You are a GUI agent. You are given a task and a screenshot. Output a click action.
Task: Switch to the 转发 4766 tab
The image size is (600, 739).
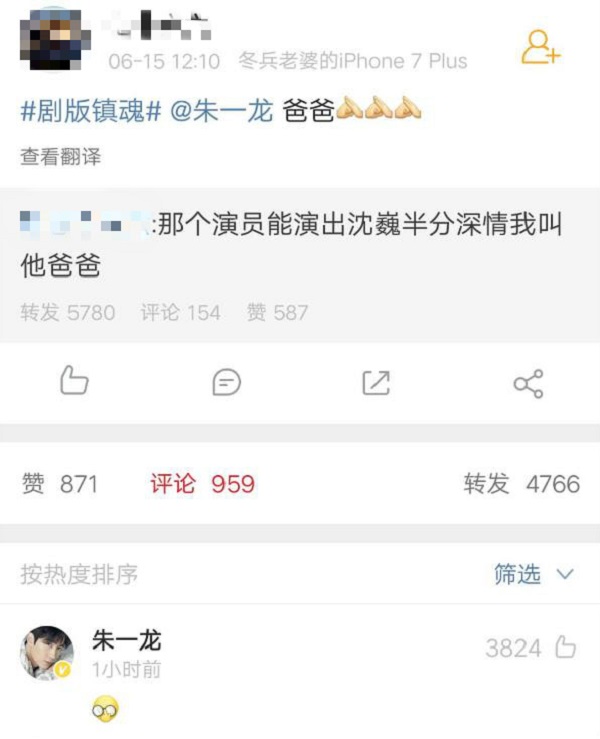click(x=521, y=484)
